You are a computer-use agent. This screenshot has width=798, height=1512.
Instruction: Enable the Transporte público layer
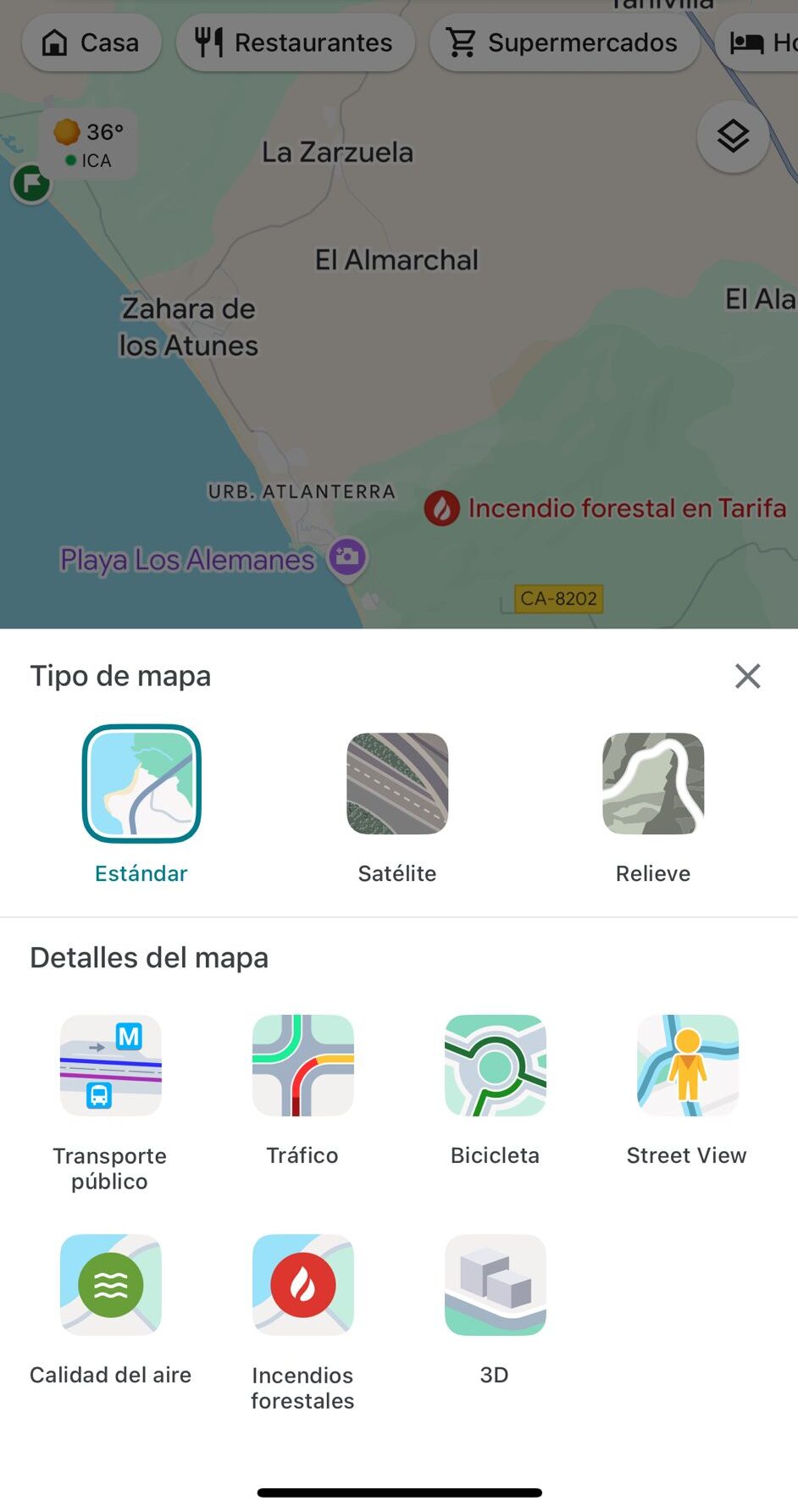(x=110, y=1066)
